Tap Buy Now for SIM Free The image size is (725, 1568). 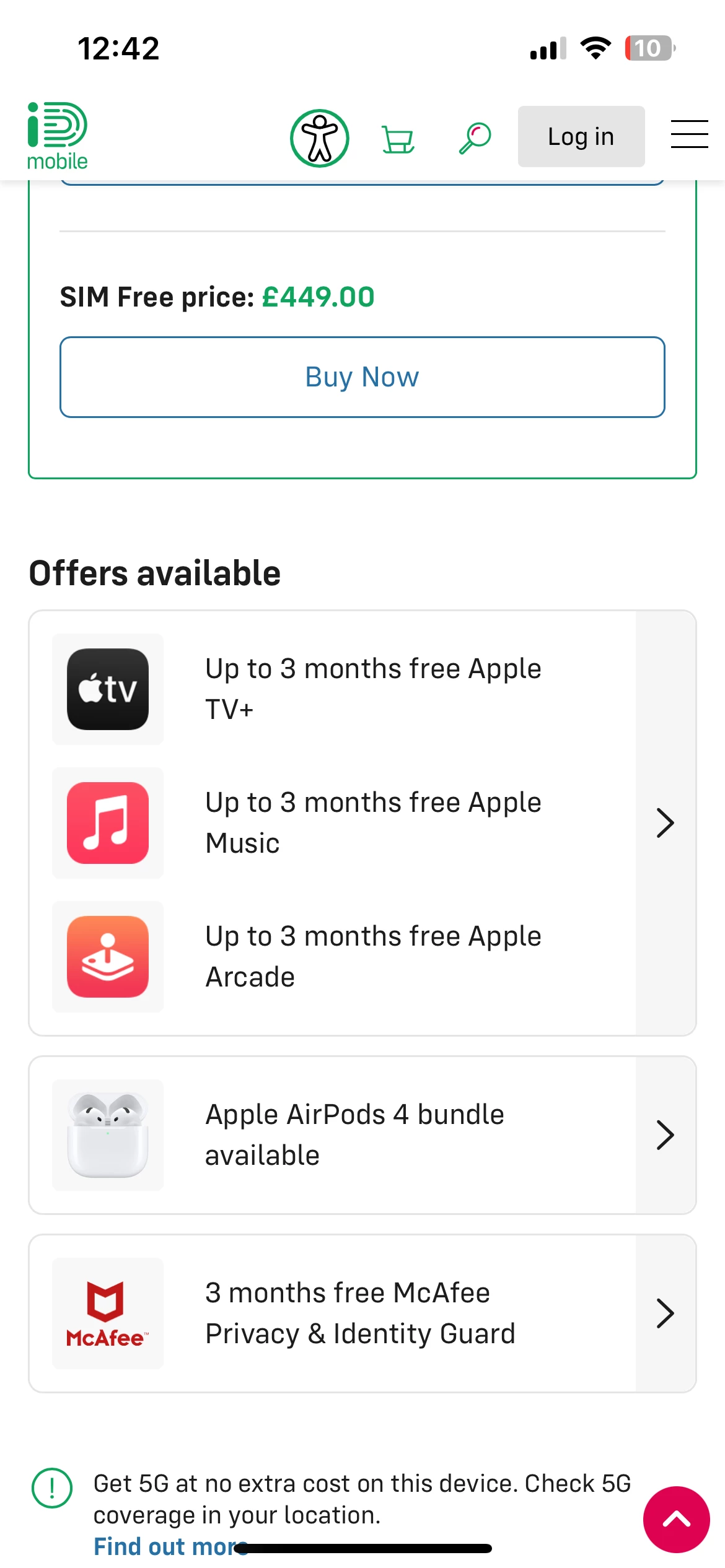pos(362,377)
